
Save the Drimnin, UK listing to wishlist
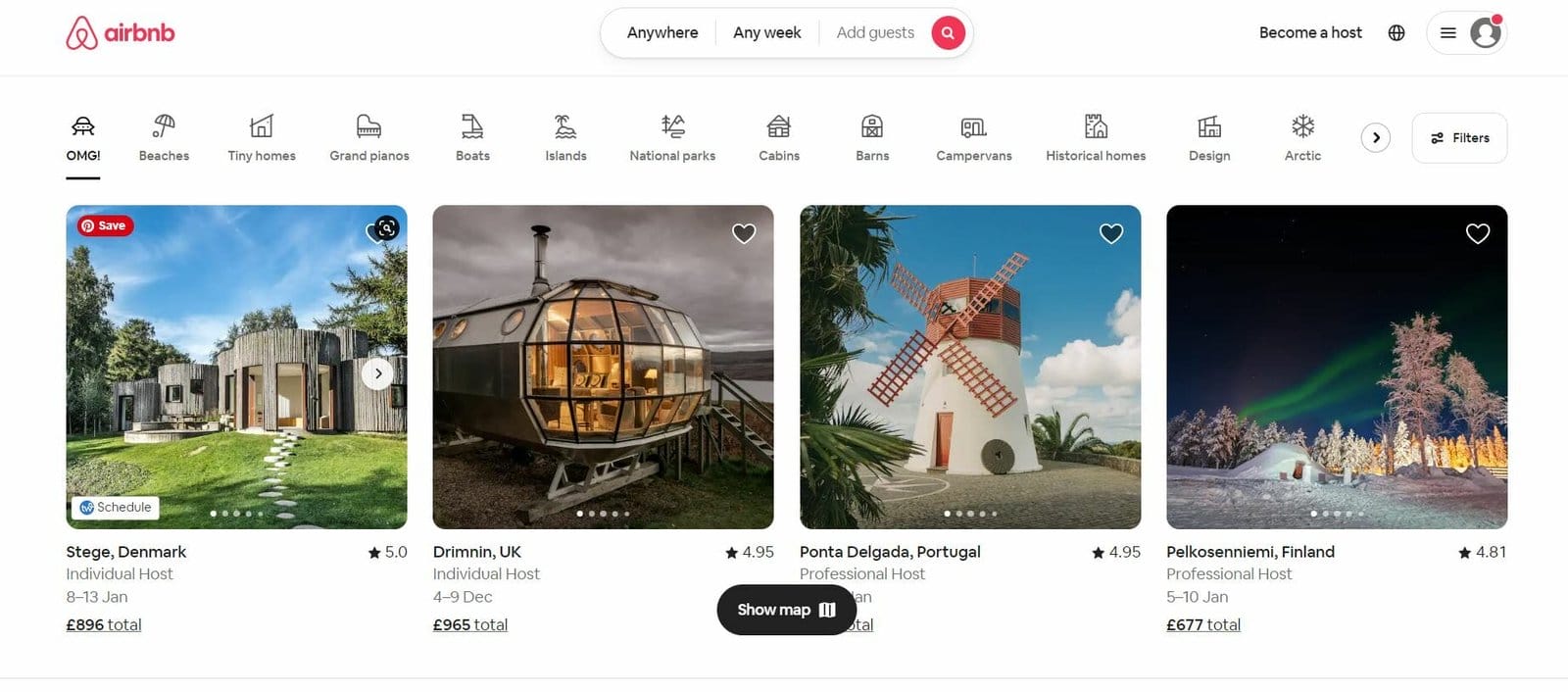pos(744,233)
